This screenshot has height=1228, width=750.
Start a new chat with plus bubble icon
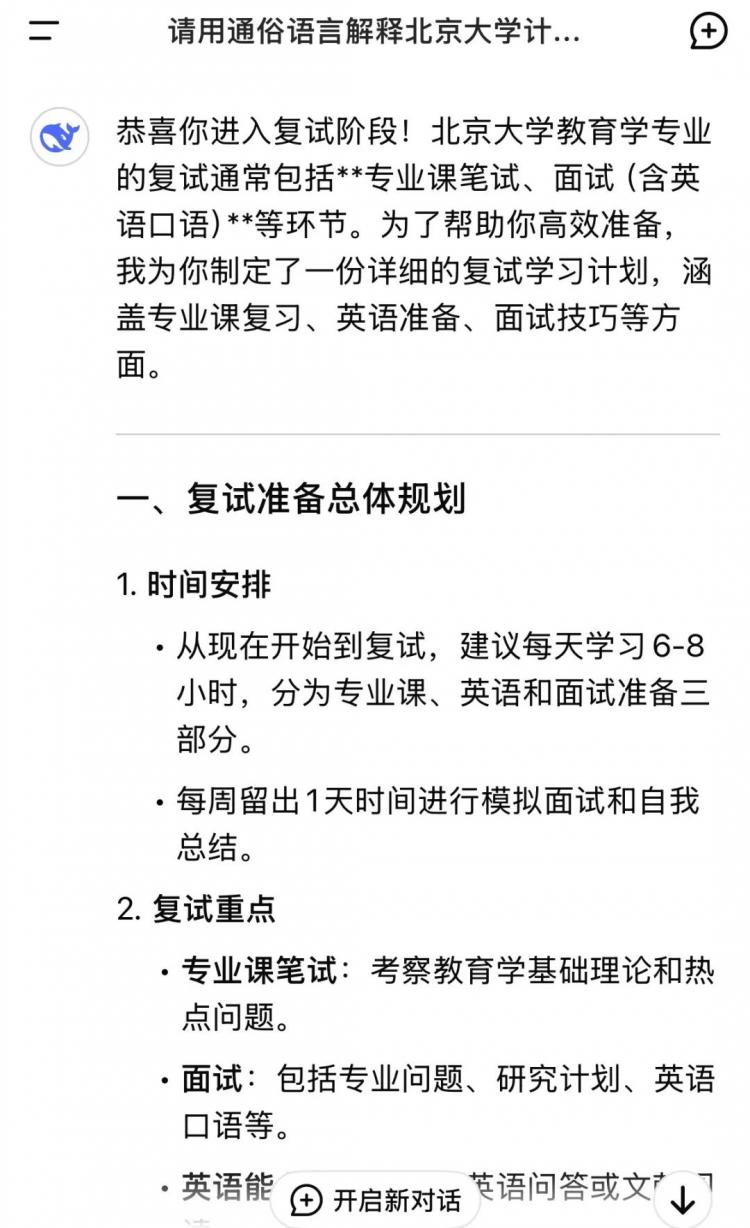click(708, 31)
